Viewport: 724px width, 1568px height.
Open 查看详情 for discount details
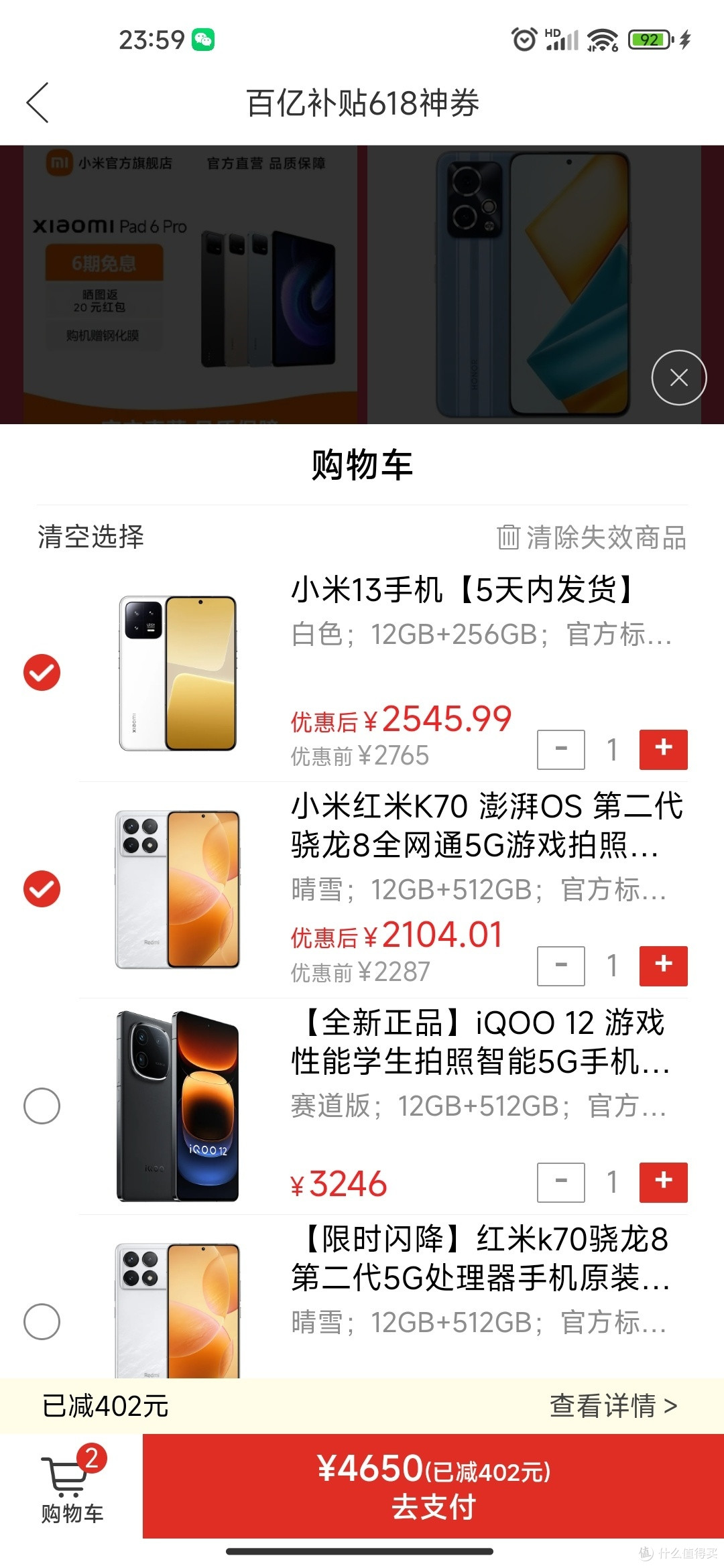(x=613, y=1405)
